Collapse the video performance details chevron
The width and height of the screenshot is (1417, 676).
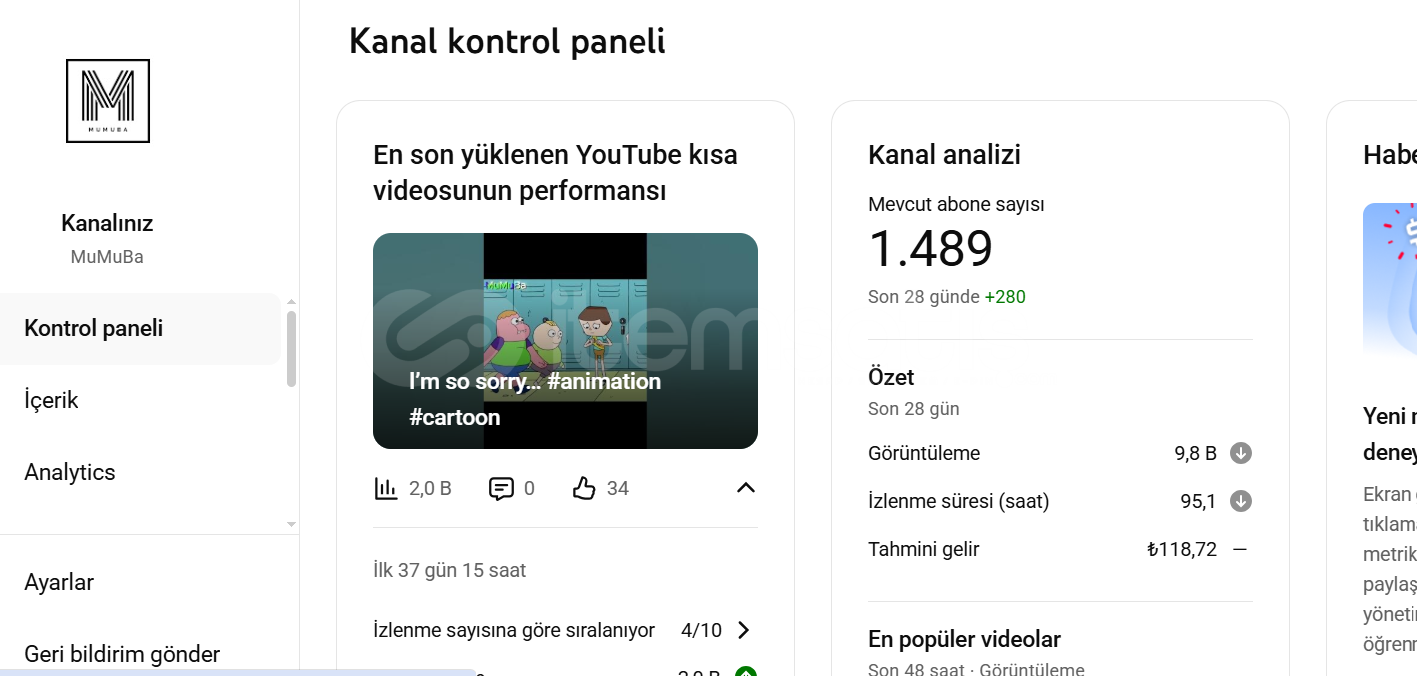coord(745,488)
